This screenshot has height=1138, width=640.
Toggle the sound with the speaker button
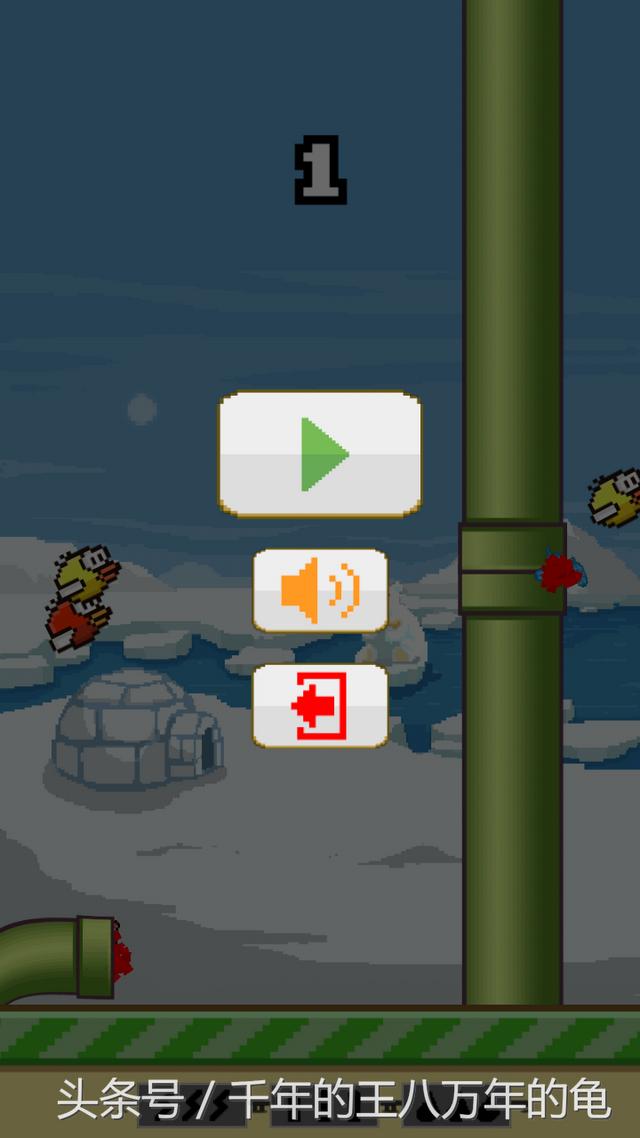[x=320, y=590]
